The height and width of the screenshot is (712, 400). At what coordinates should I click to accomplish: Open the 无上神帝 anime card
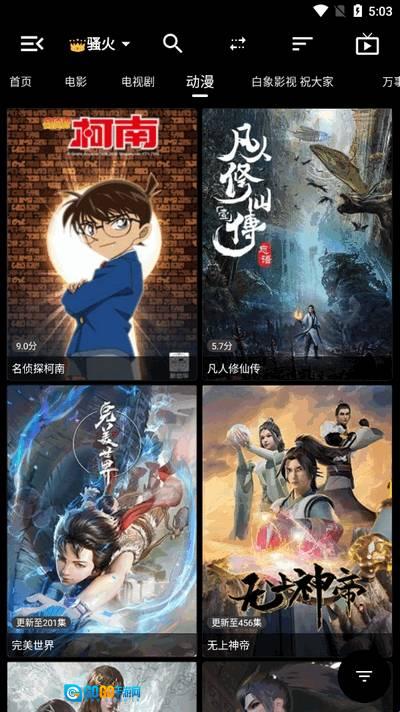(297, 521)
